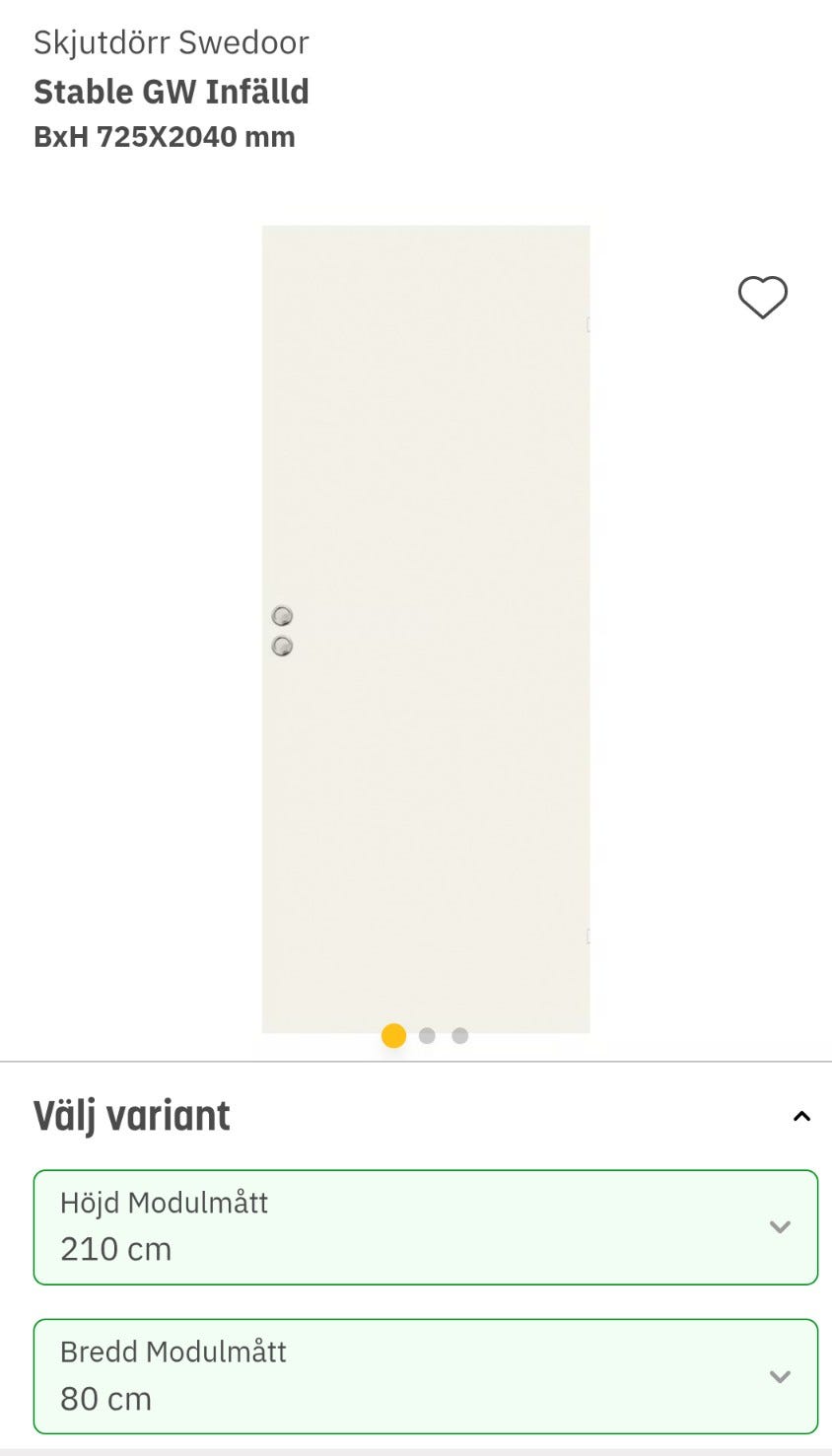Image resolution: width=832 pixels, height=1456 pixels.
Task: Click the Välj variant section heading
Action: pyautogui.click(x=131, y=1115)
